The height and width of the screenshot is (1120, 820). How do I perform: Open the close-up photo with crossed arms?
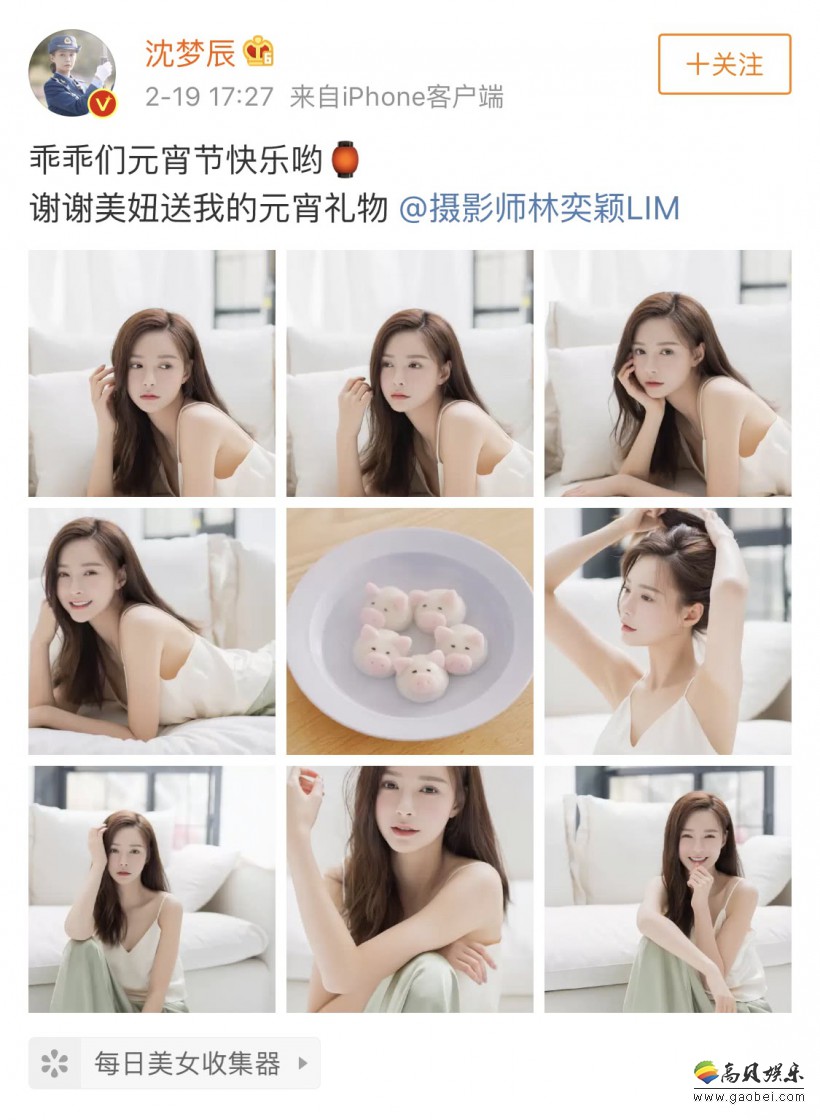(x=410, y=889)
